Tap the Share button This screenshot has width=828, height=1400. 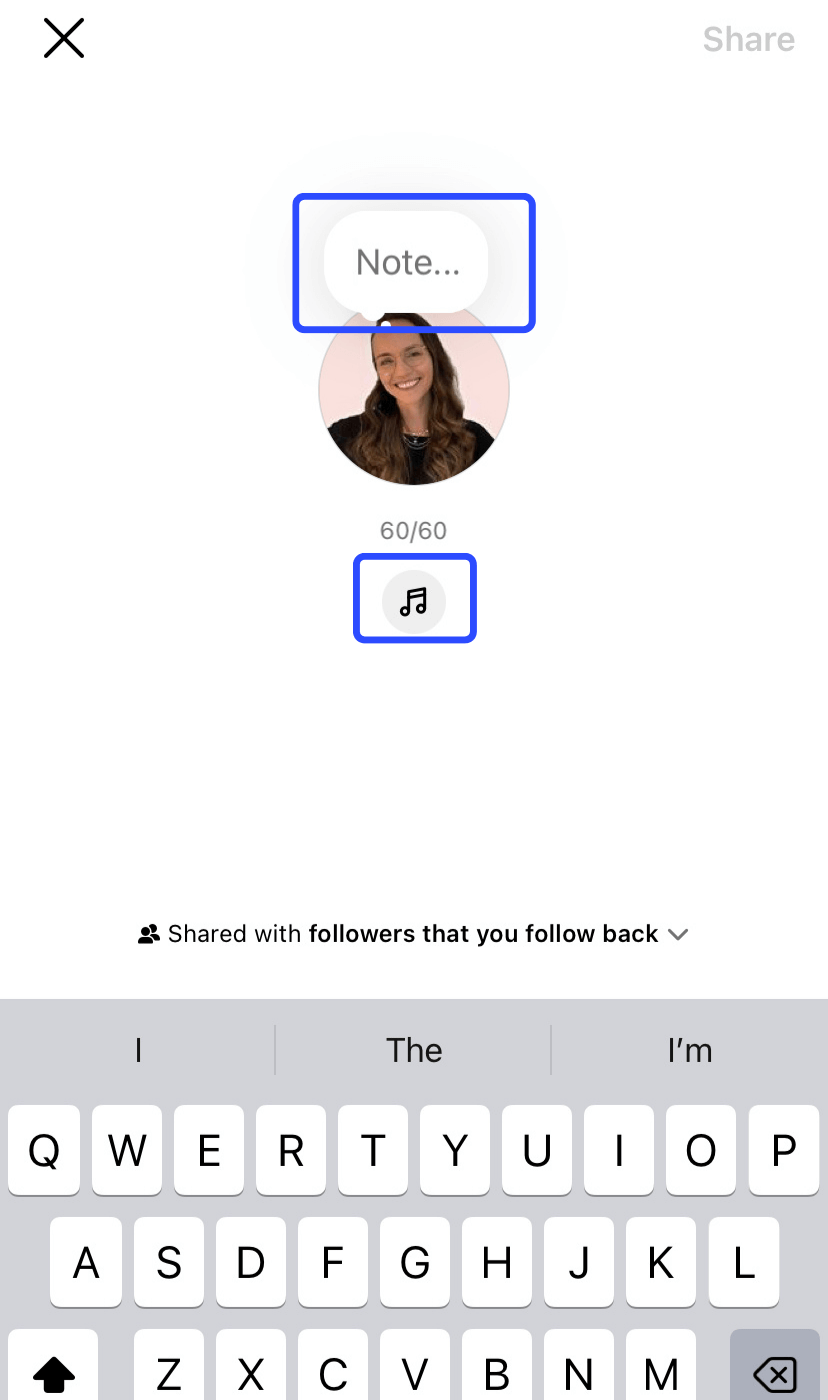point(748,39)
